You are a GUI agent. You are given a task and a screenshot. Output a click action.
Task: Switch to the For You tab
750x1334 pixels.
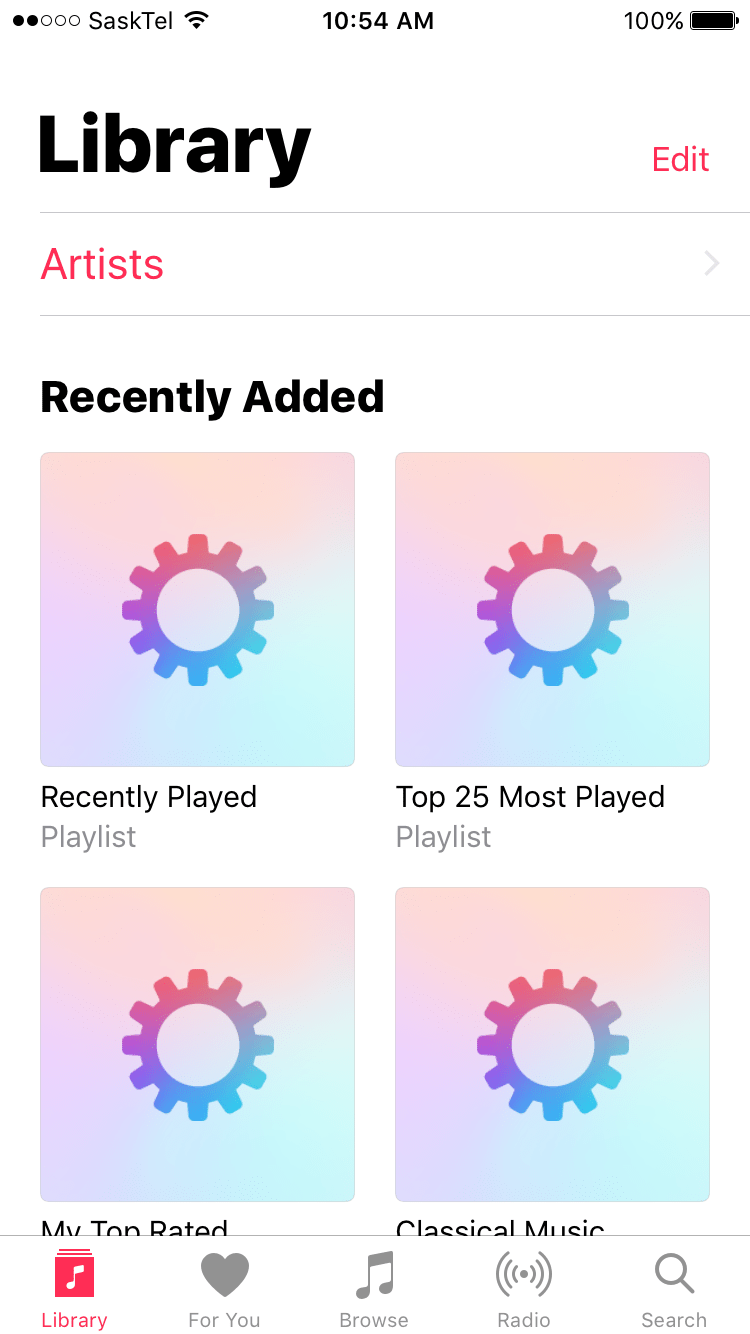click(224, 1288)
